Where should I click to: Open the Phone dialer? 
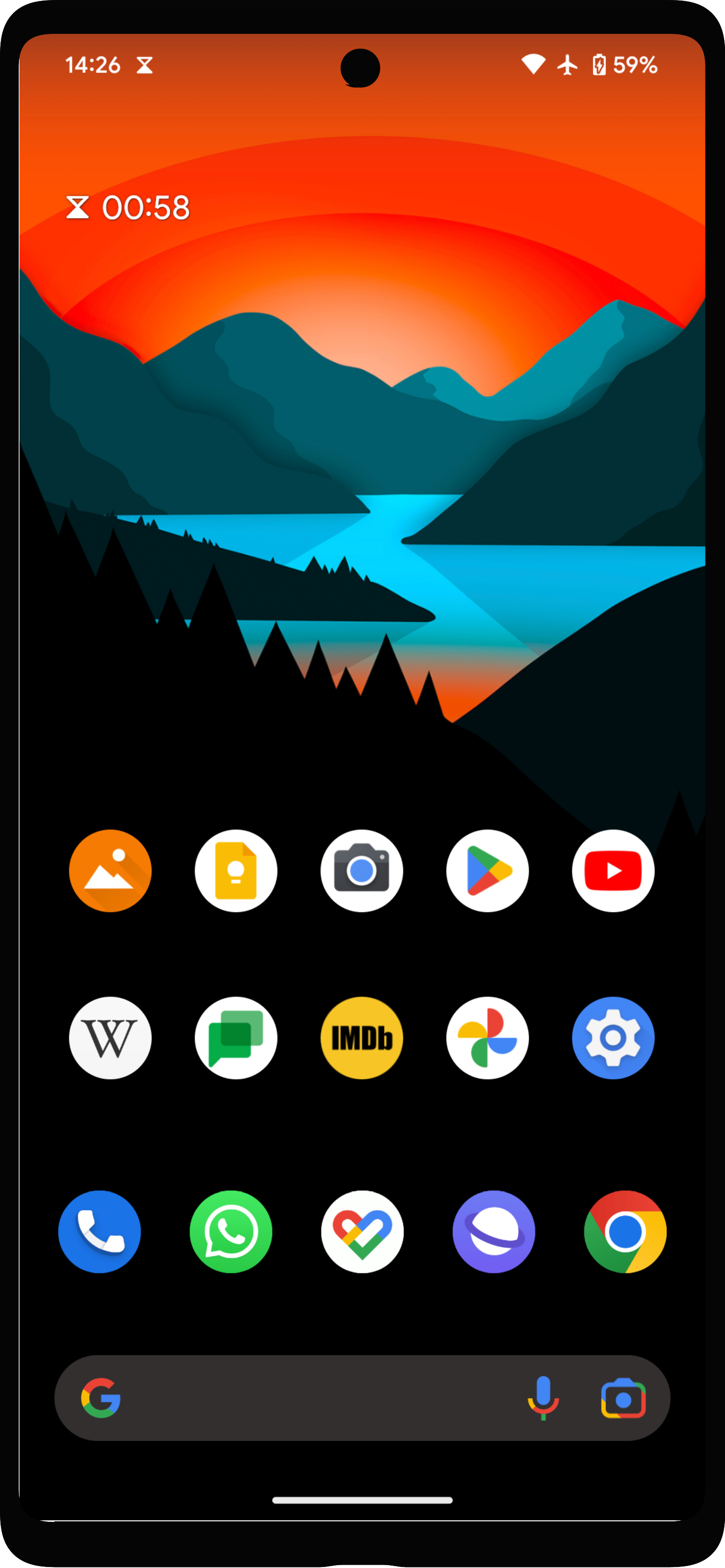point(100,1232)
